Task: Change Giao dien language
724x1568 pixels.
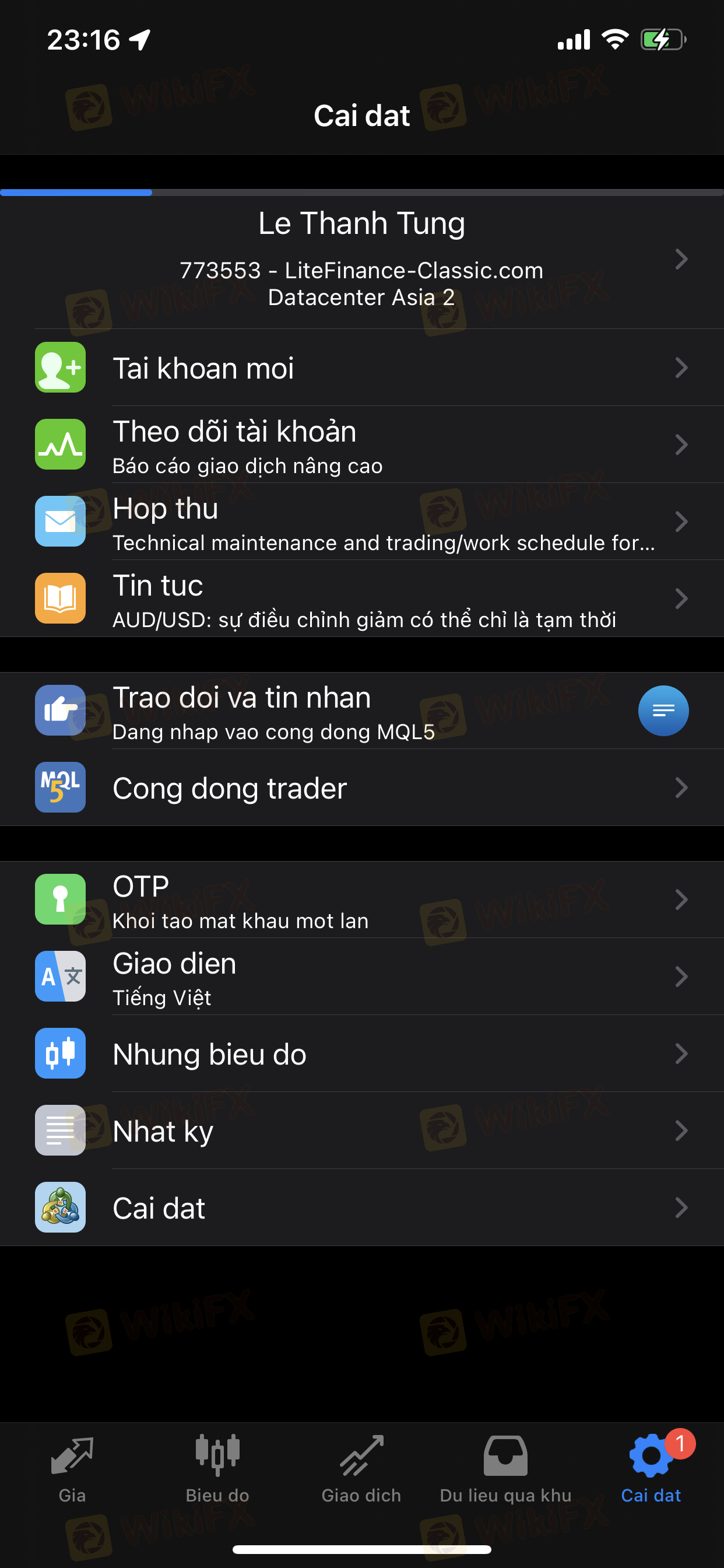Action: (361, 977)
